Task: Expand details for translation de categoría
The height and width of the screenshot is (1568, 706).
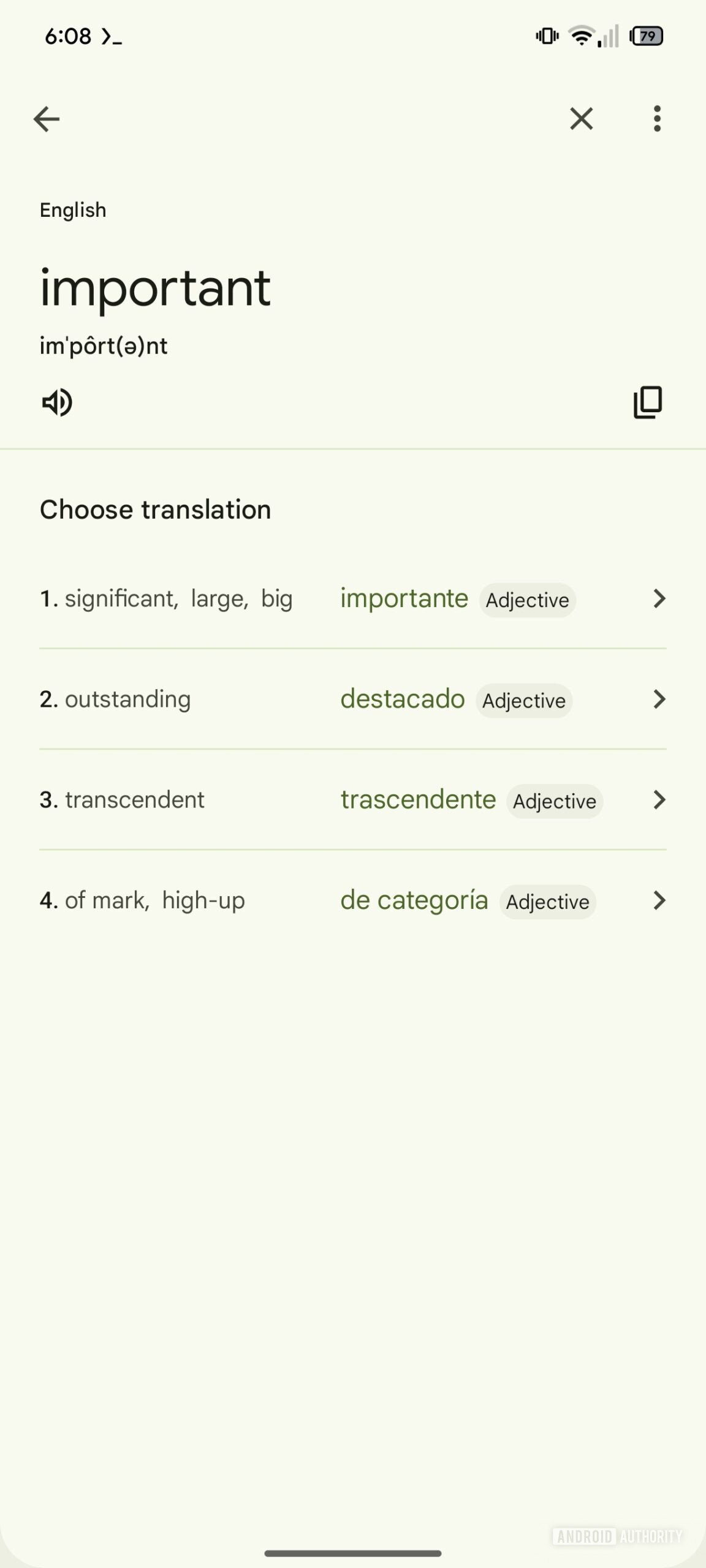Action: [659, 900]
